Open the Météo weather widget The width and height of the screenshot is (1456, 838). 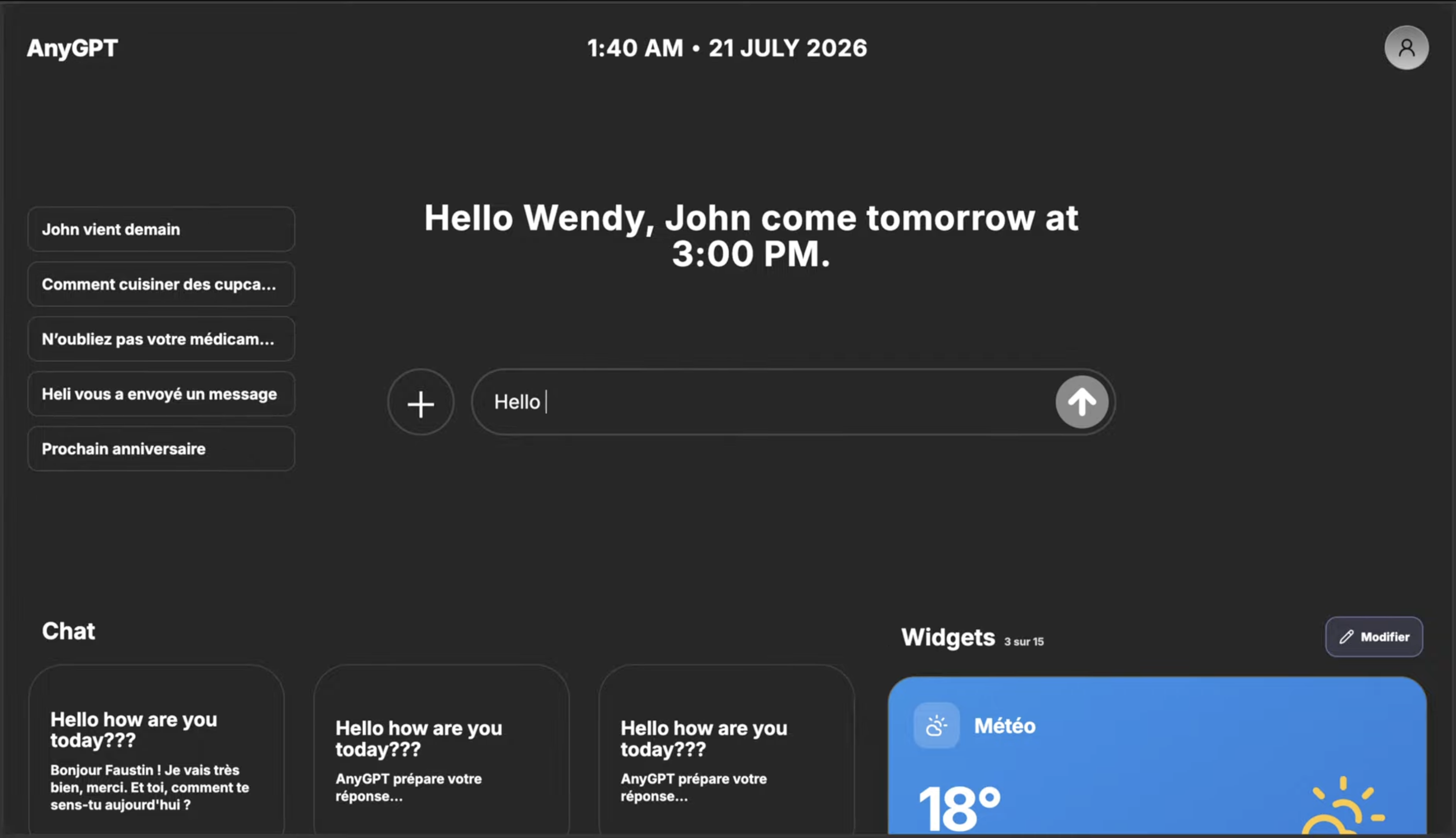(1157, 756)
